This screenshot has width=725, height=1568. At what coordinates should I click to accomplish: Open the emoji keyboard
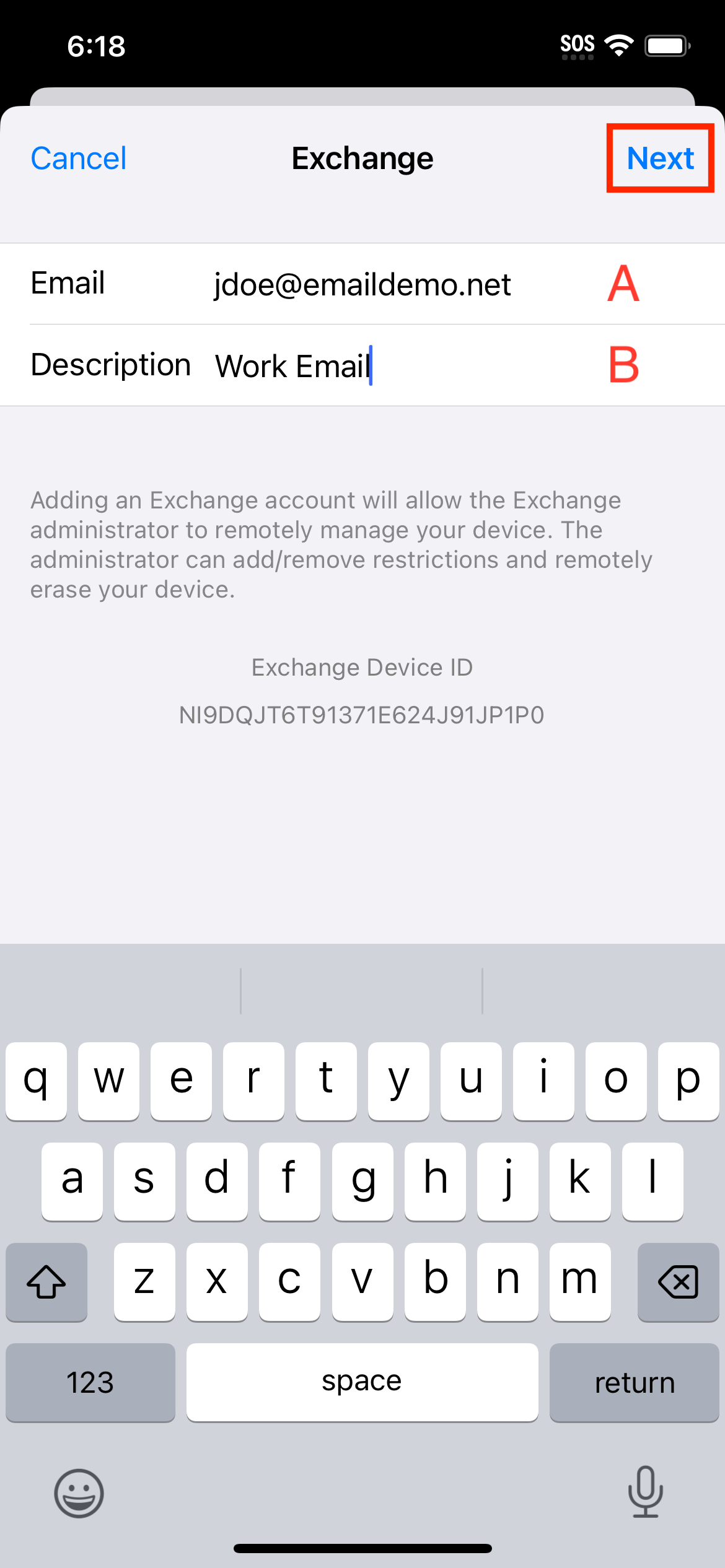pyautogui.click(x=79, y=1493)
